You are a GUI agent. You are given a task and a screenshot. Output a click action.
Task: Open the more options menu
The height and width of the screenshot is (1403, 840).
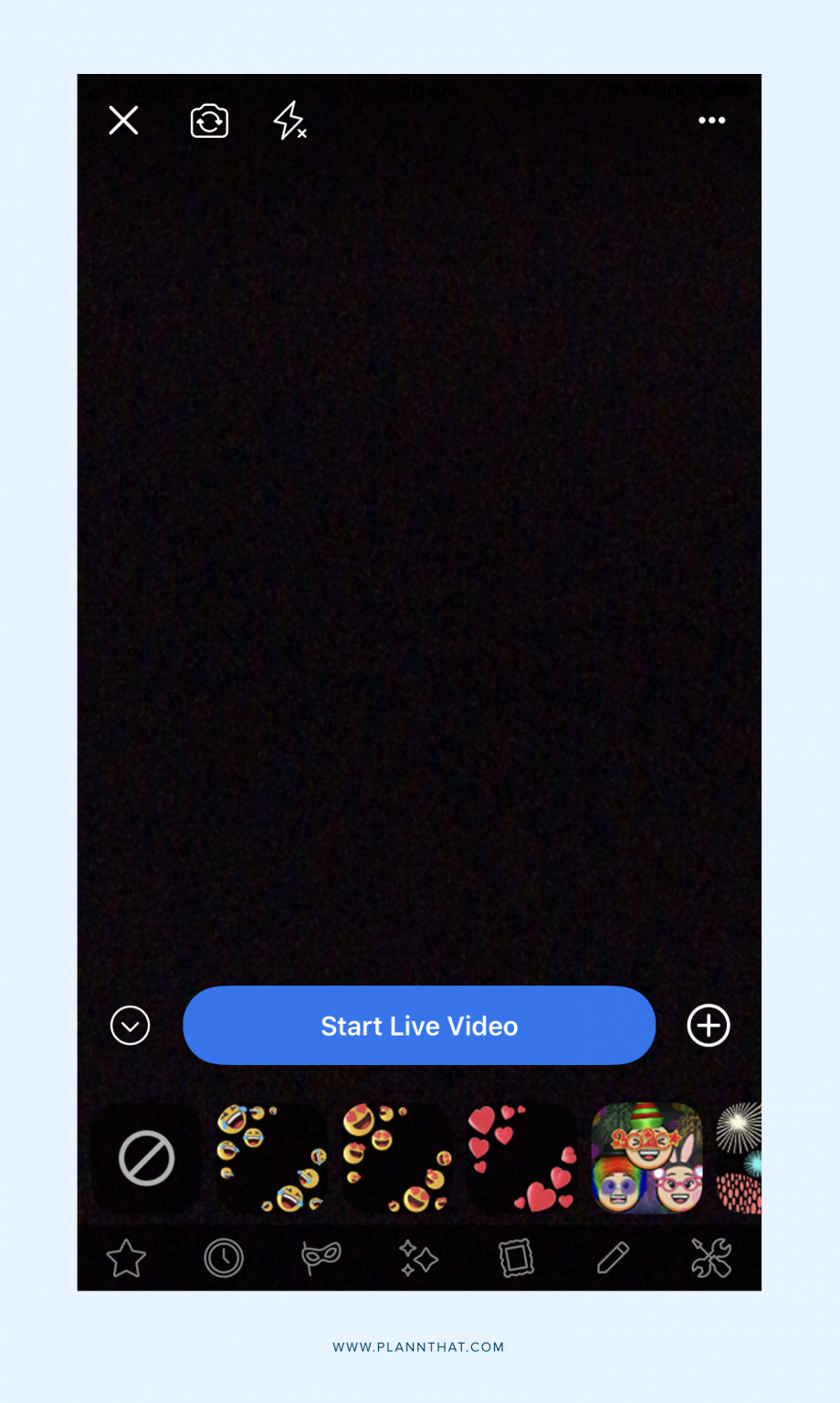click(711, 120)
